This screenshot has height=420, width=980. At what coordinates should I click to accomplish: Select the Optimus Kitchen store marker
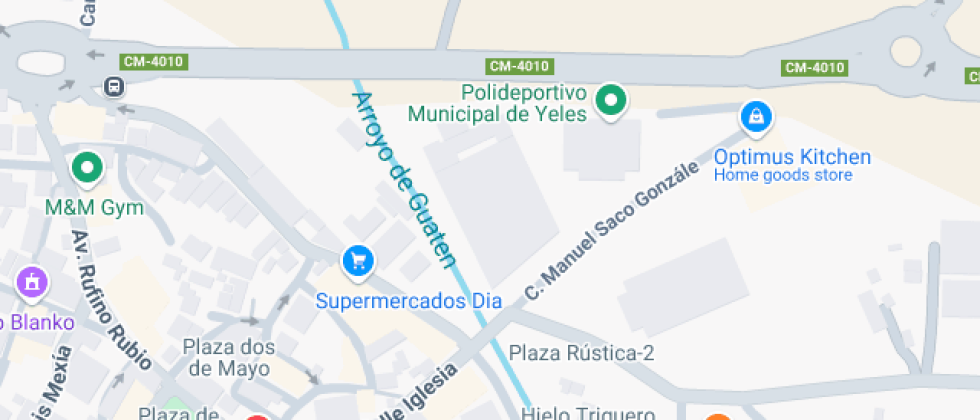pyautogui.click(x=756, y=117)
